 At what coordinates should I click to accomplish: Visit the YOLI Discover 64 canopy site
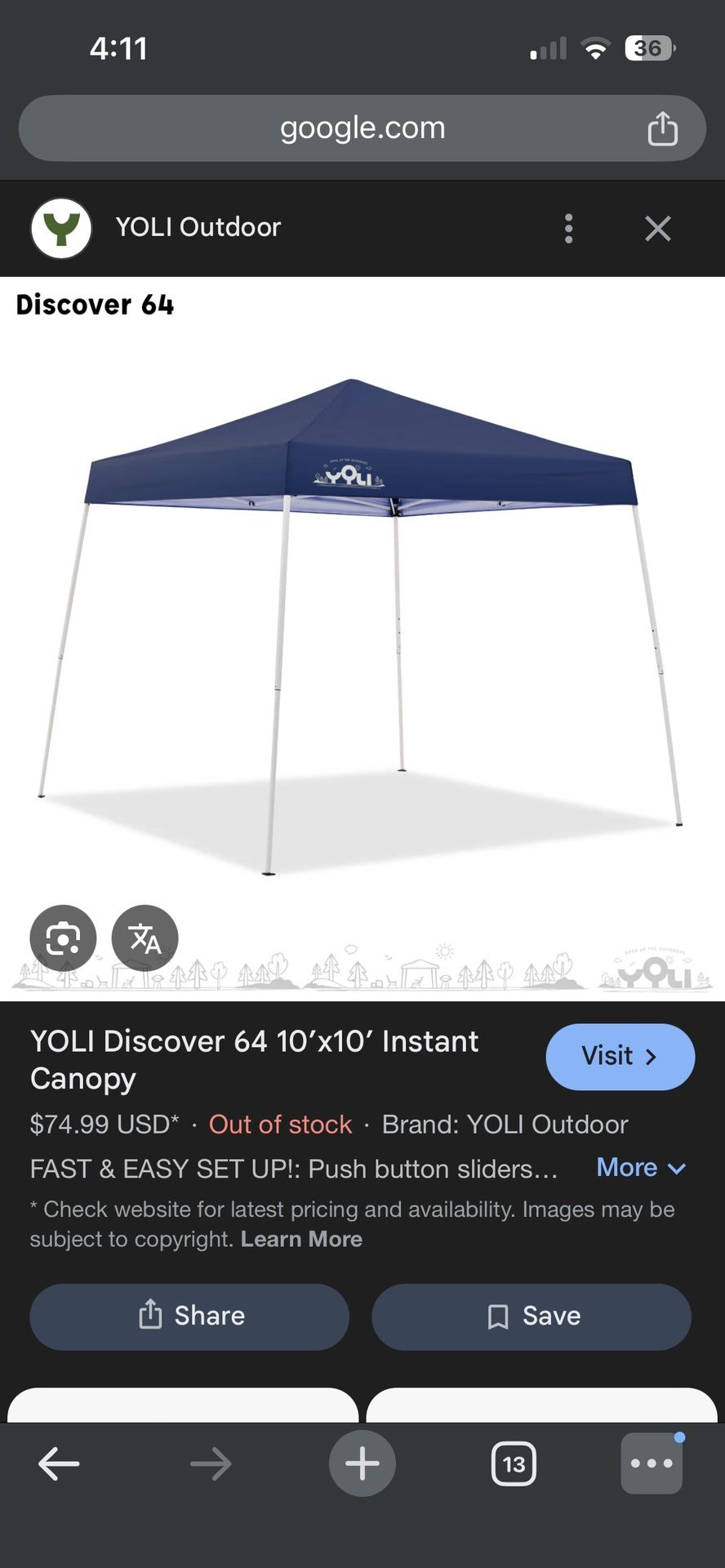coord(620,1057)
